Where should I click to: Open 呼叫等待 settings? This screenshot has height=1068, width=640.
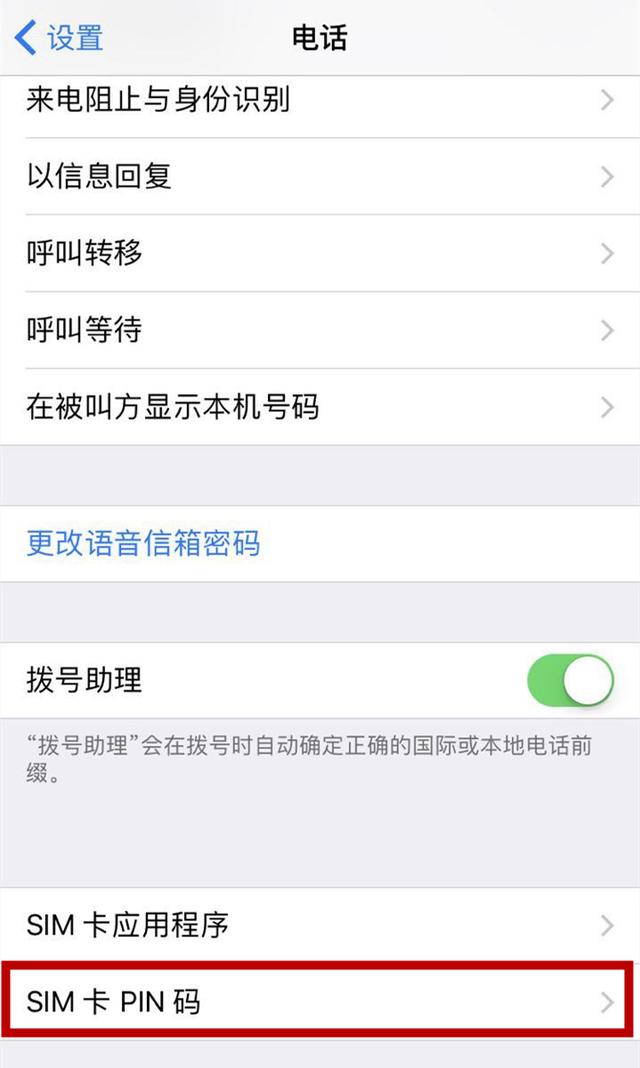pyautogui.click(x=320, y=330)
